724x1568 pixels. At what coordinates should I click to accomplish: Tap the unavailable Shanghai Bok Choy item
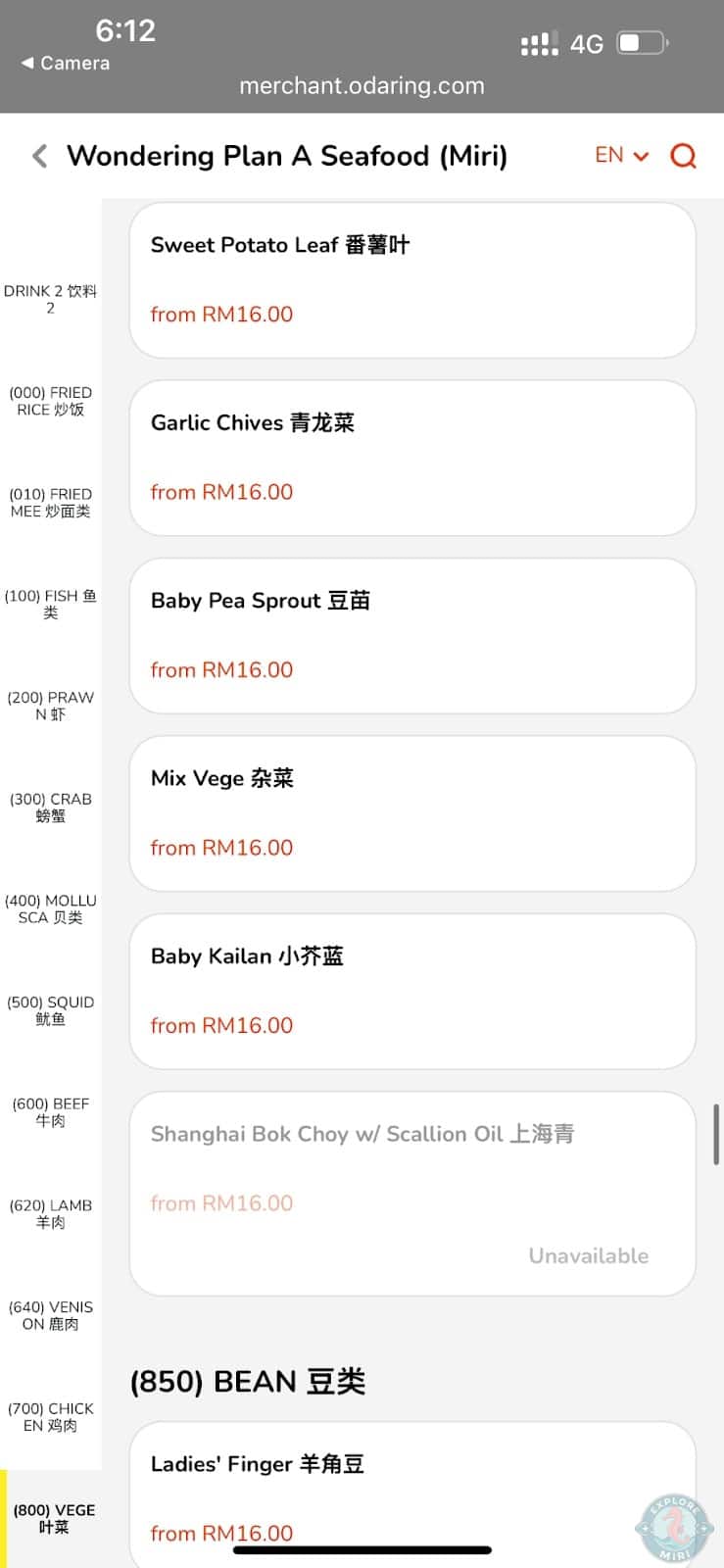[x=412, y=1192]
